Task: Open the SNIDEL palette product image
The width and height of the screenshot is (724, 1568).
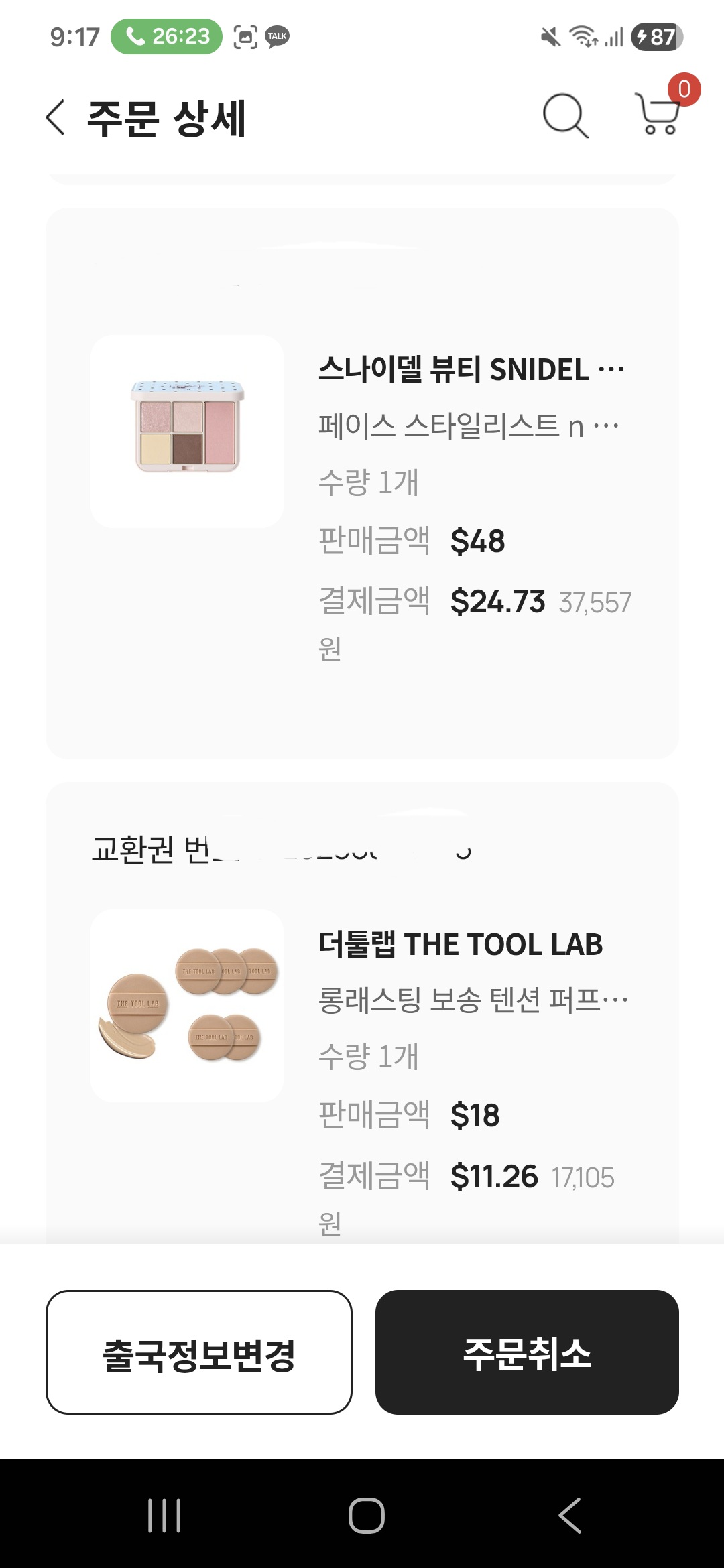Action: [187, 432]
